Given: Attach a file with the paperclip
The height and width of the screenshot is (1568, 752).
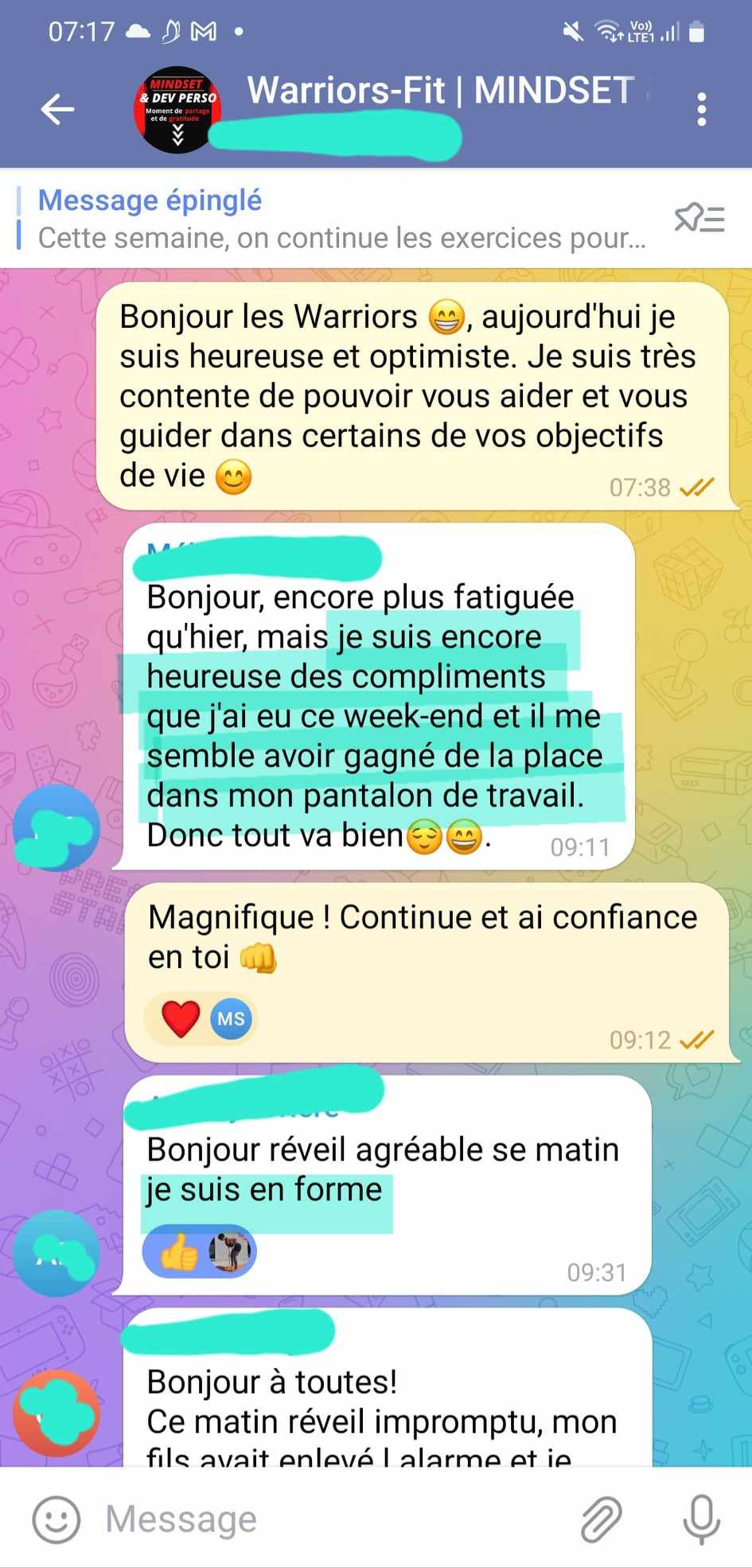Looking at the screenshot, I should pos(601,1519).
